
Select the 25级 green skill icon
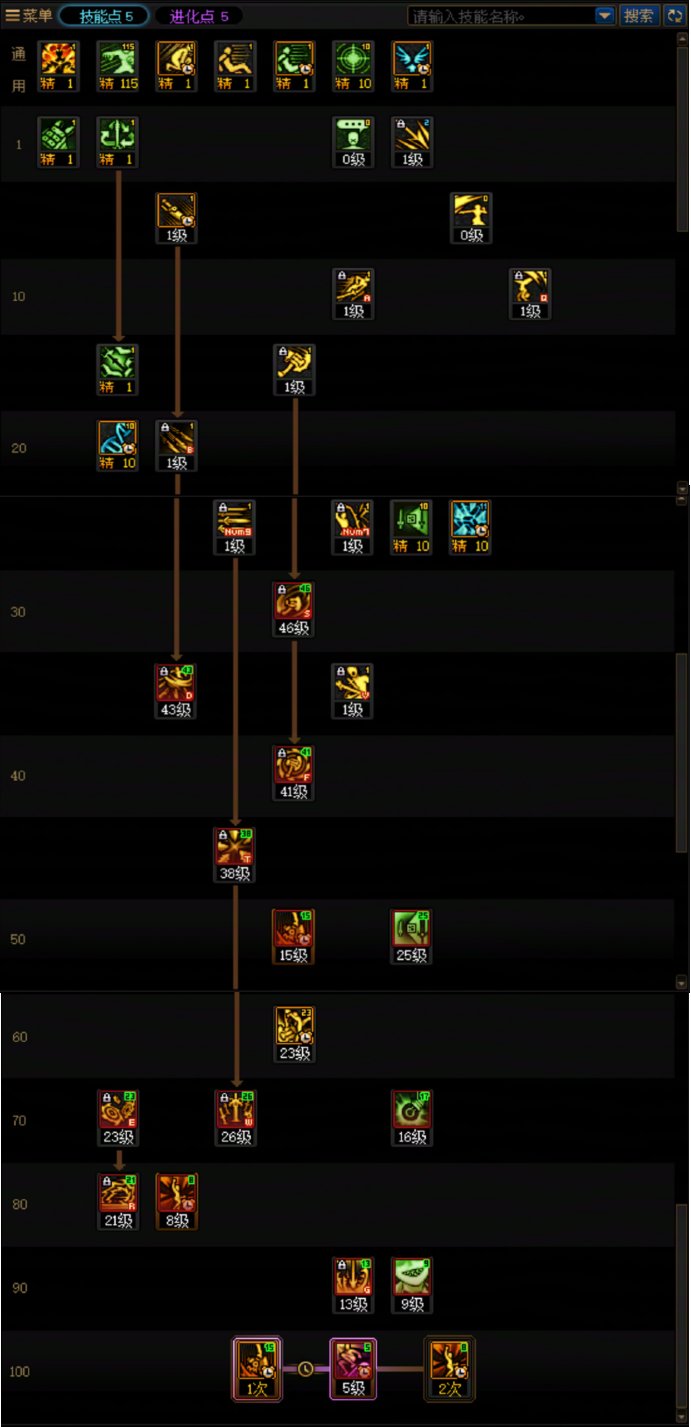click(411, 931)
